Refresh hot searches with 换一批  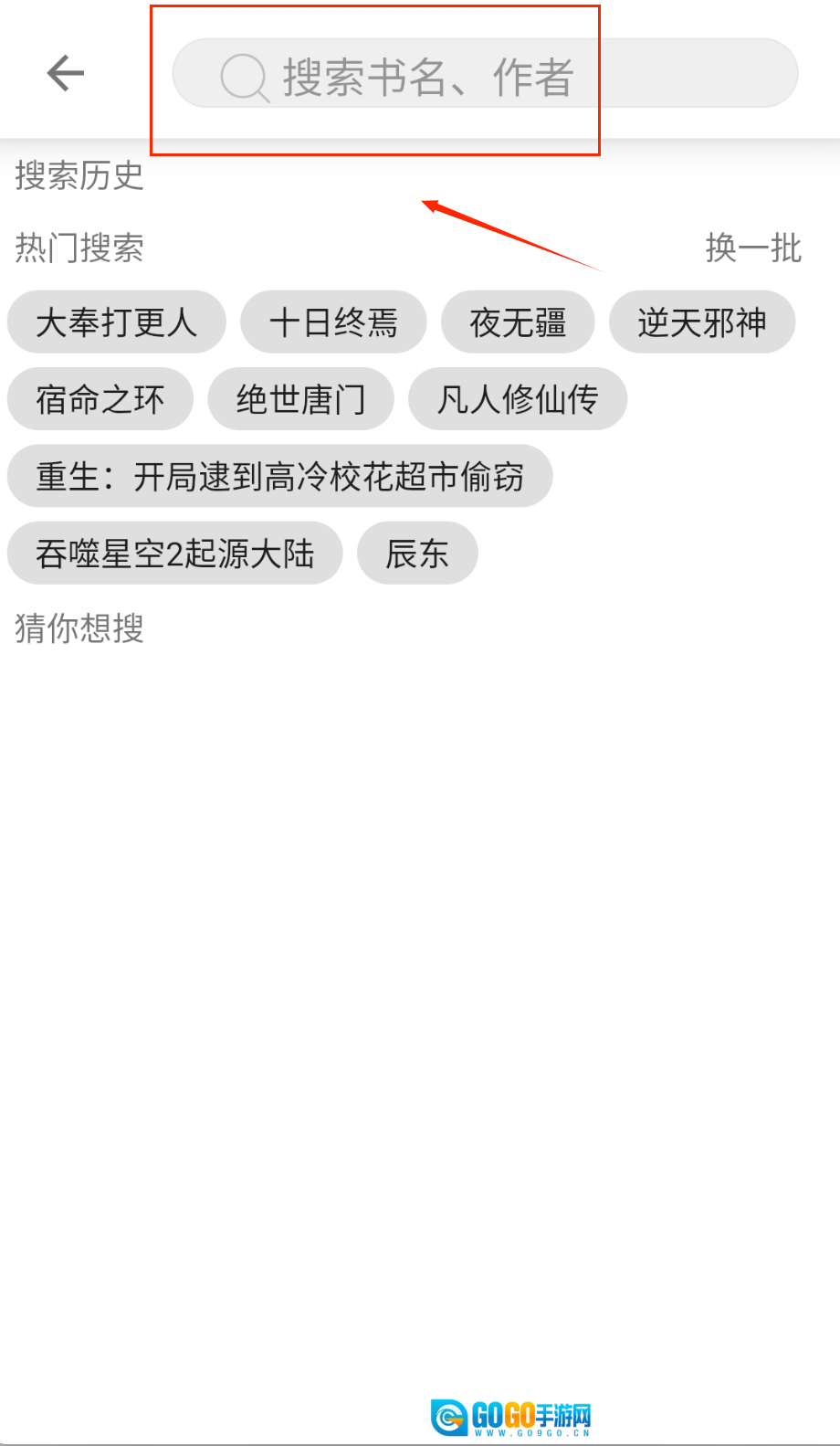coord(752,248)
